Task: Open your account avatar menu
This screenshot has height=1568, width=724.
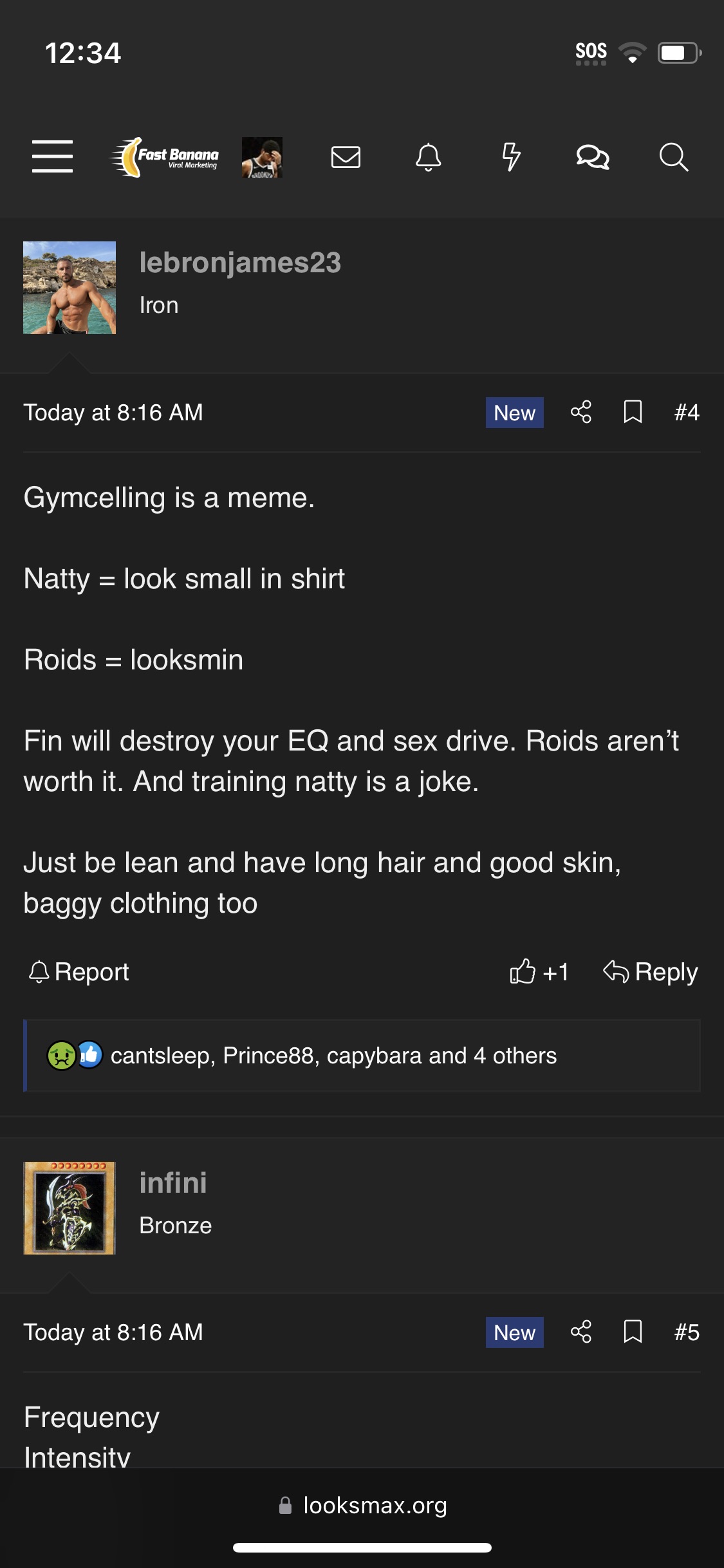Action: 262,157
